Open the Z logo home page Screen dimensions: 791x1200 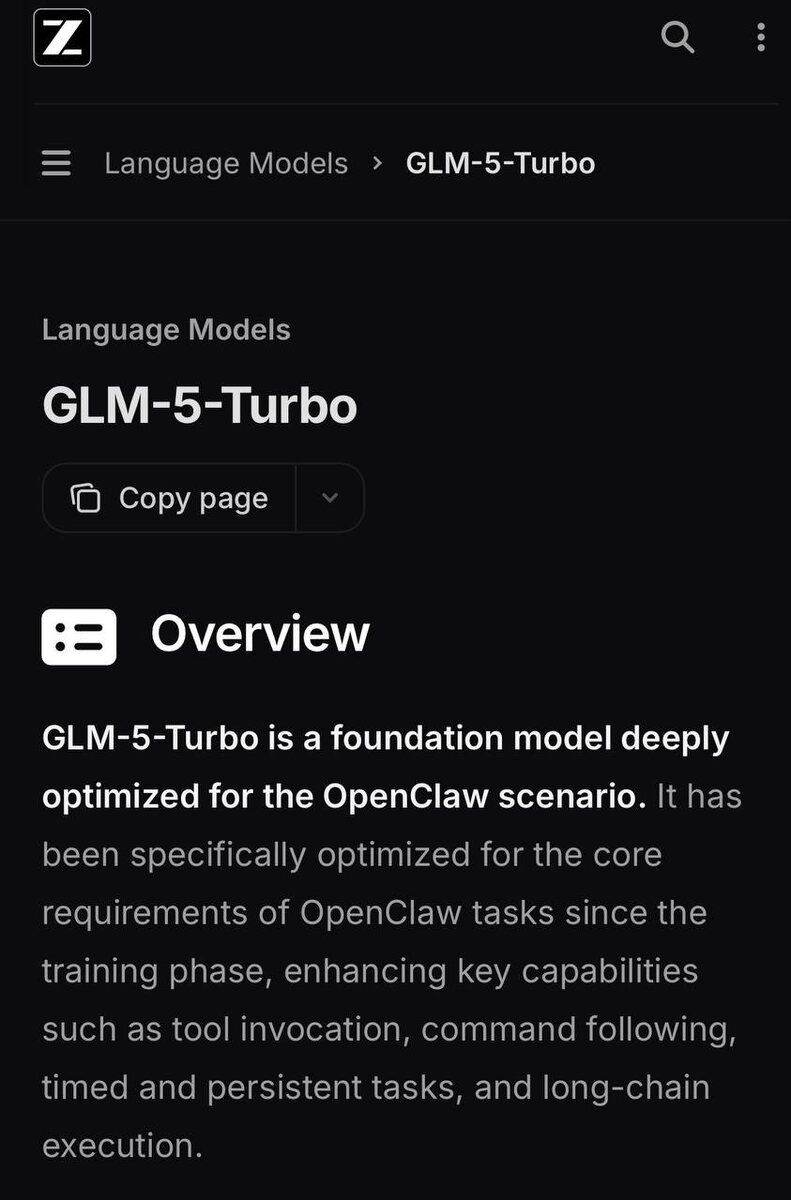pyautogui.click(x=62, y=38)
